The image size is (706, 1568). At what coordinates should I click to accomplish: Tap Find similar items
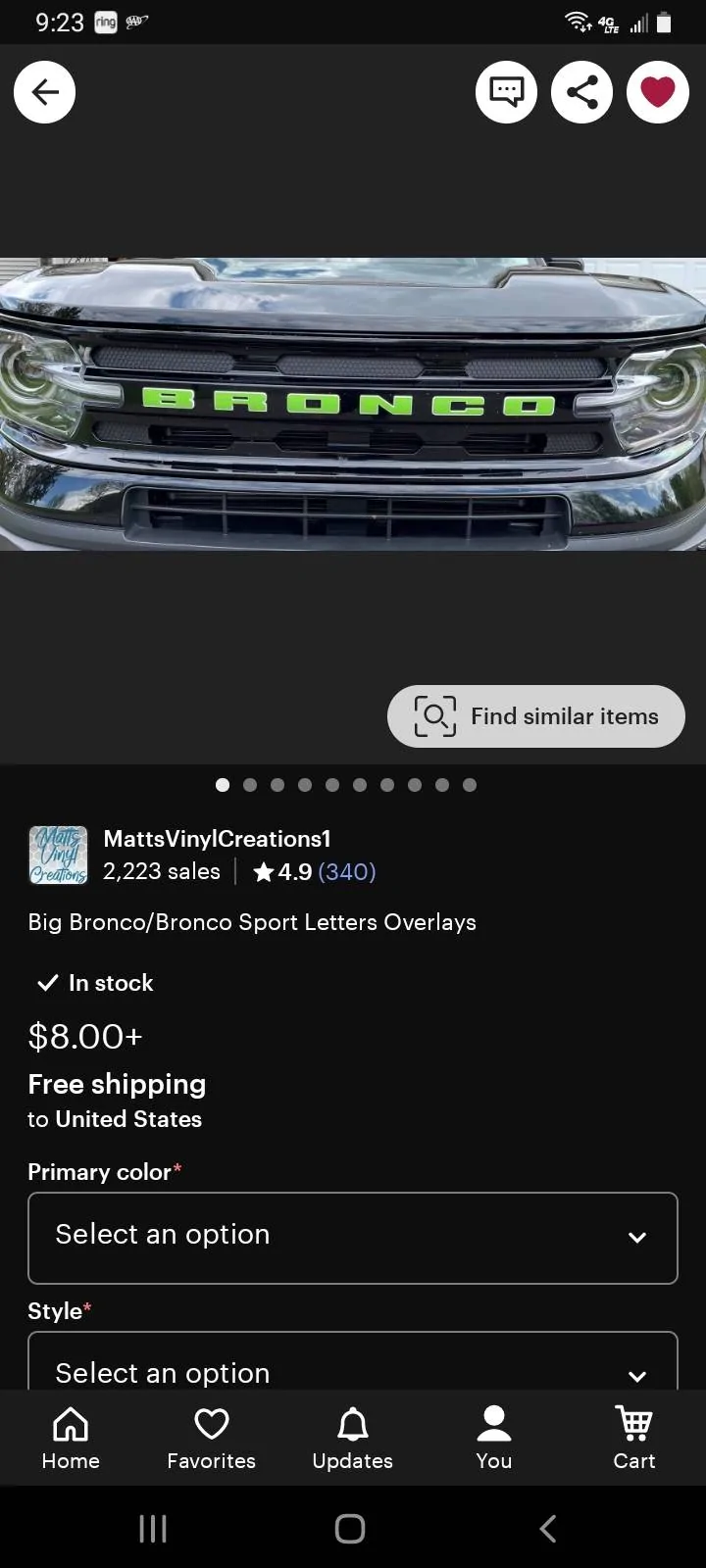click(x=535, y=715)
